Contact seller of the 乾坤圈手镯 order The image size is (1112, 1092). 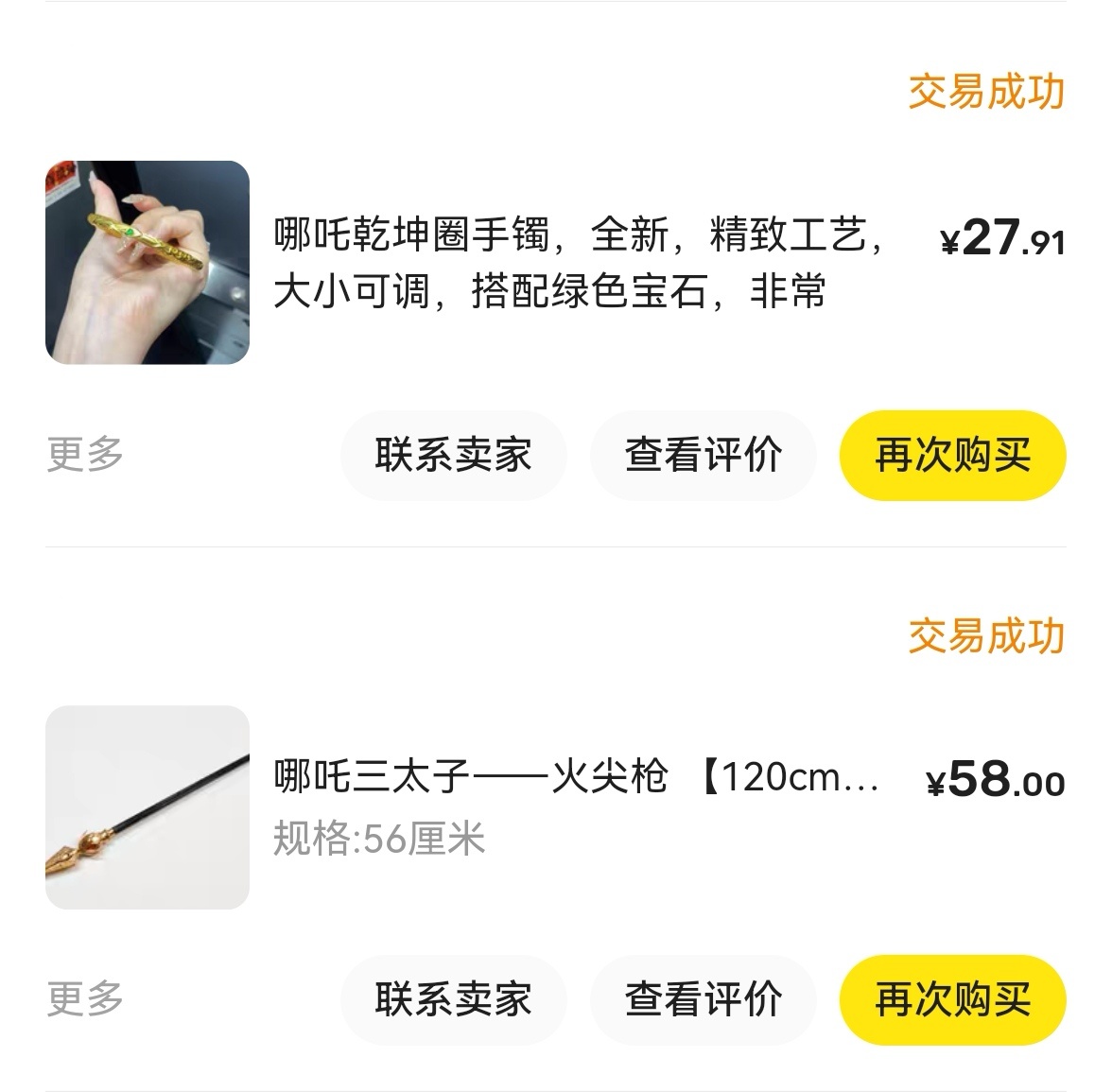453,455
